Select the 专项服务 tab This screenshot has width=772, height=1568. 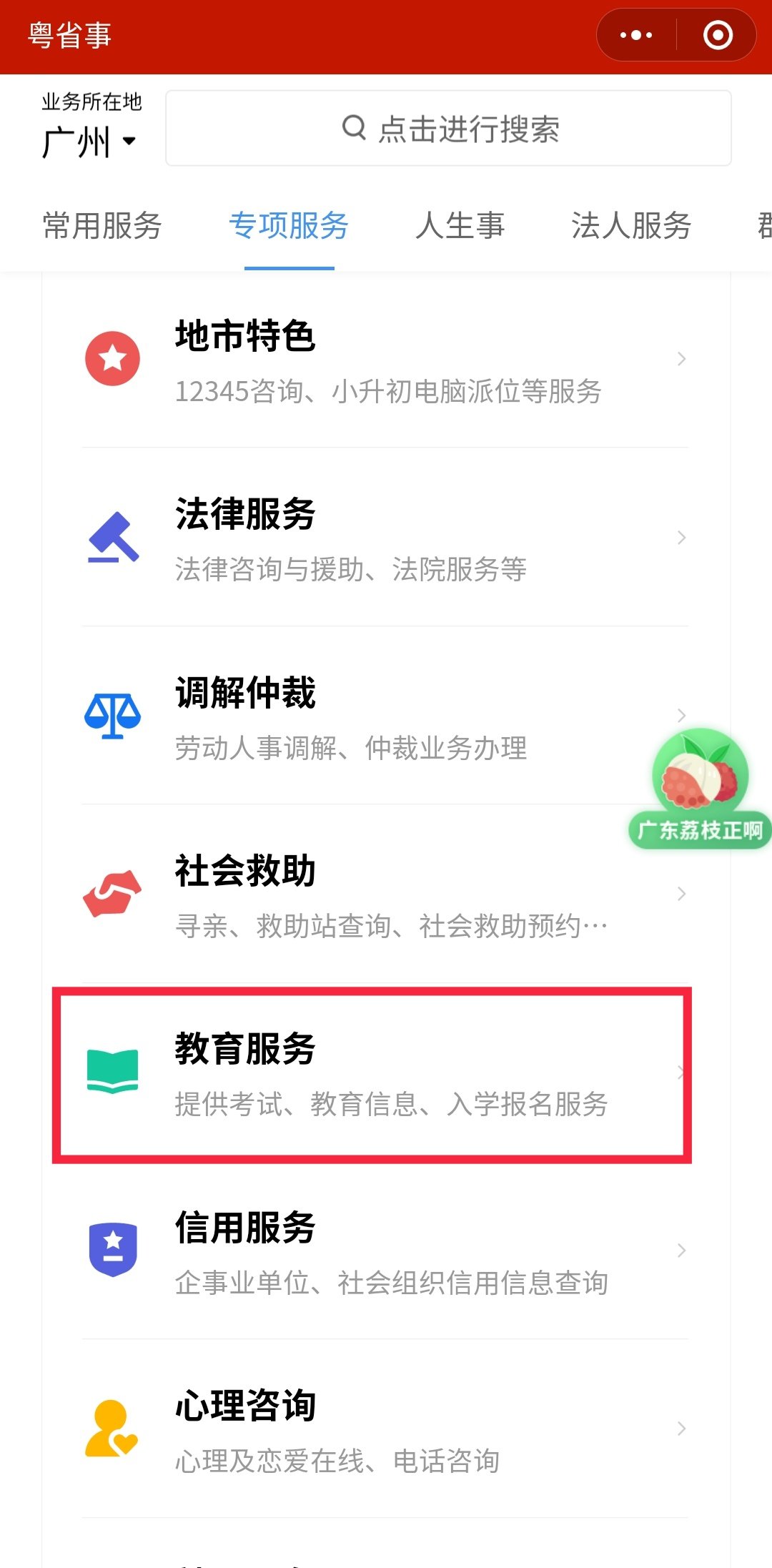(x=289, y=226)
